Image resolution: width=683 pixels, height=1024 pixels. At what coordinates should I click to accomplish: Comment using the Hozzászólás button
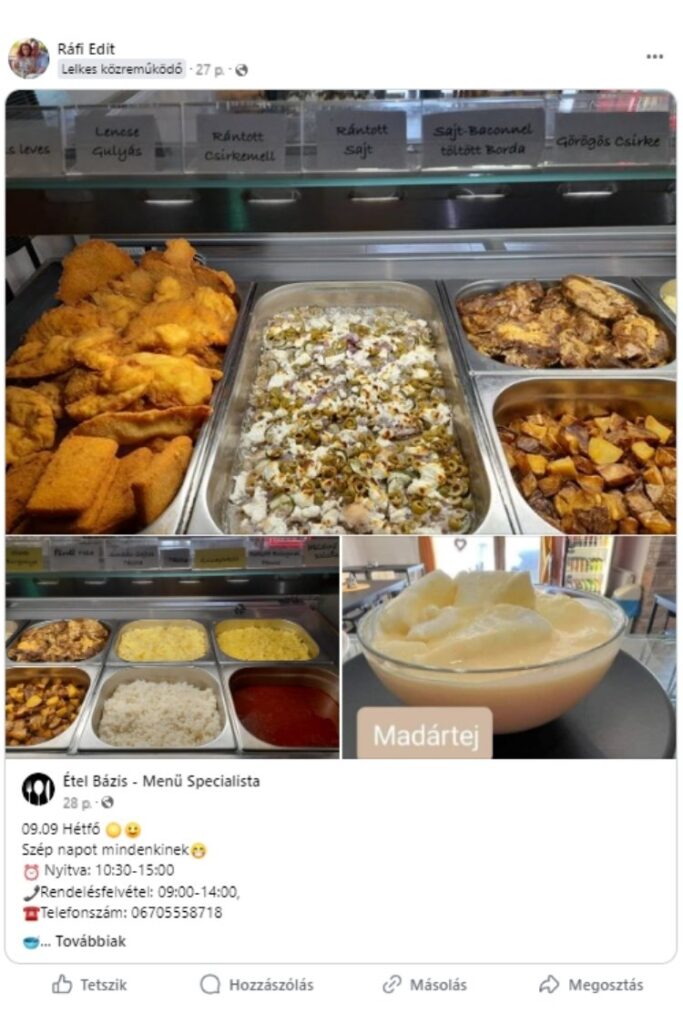257,985
